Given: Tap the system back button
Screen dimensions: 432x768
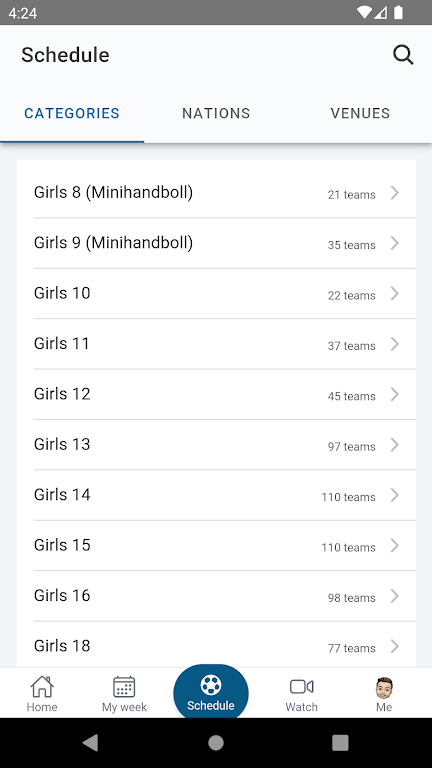Looking at the screenshot, I should tap(90, 743).
